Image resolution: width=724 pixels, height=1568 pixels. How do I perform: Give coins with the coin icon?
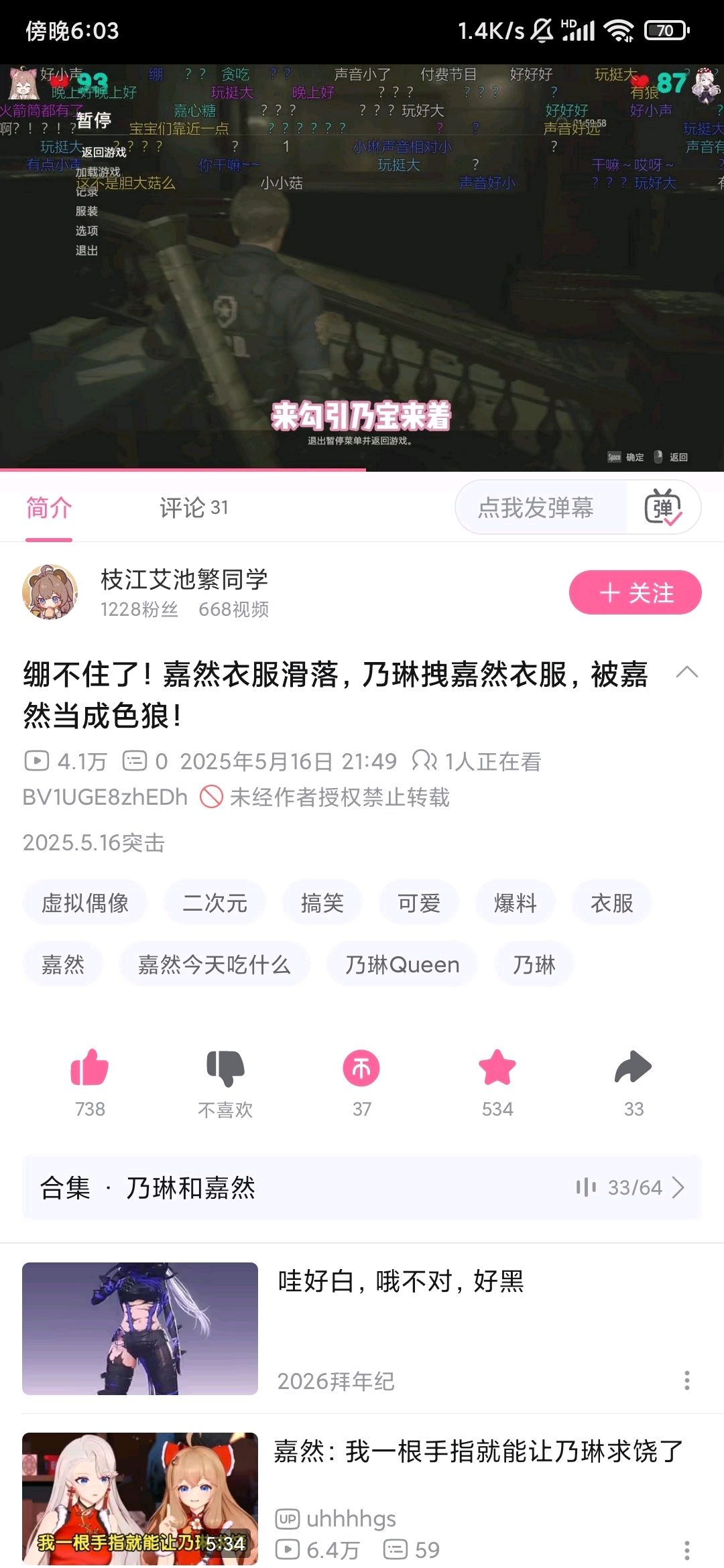click(x=361, y=1082)
